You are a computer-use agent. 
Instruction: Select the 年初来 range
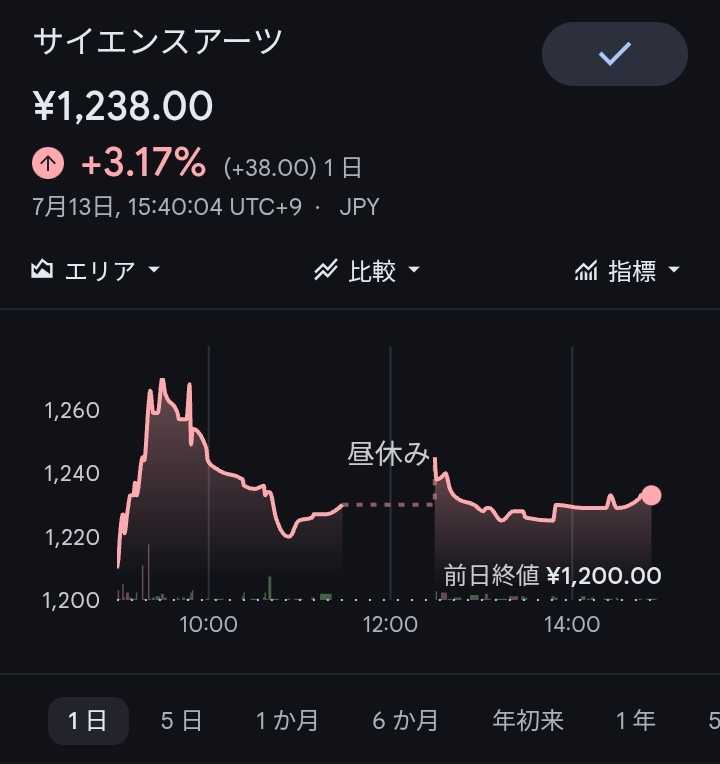tap(528, 721)
